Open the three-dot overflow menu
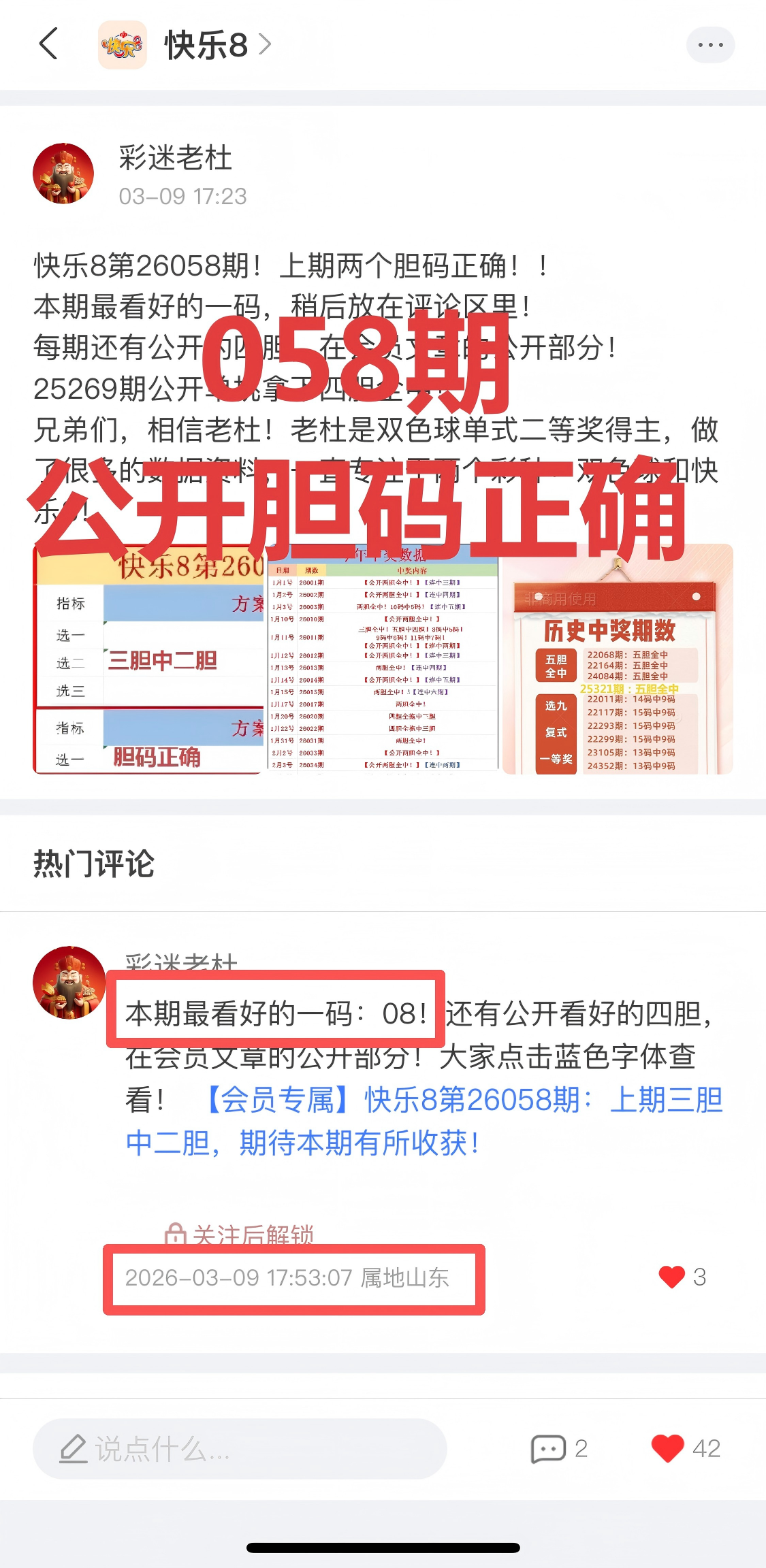 (x=710, y=45)
